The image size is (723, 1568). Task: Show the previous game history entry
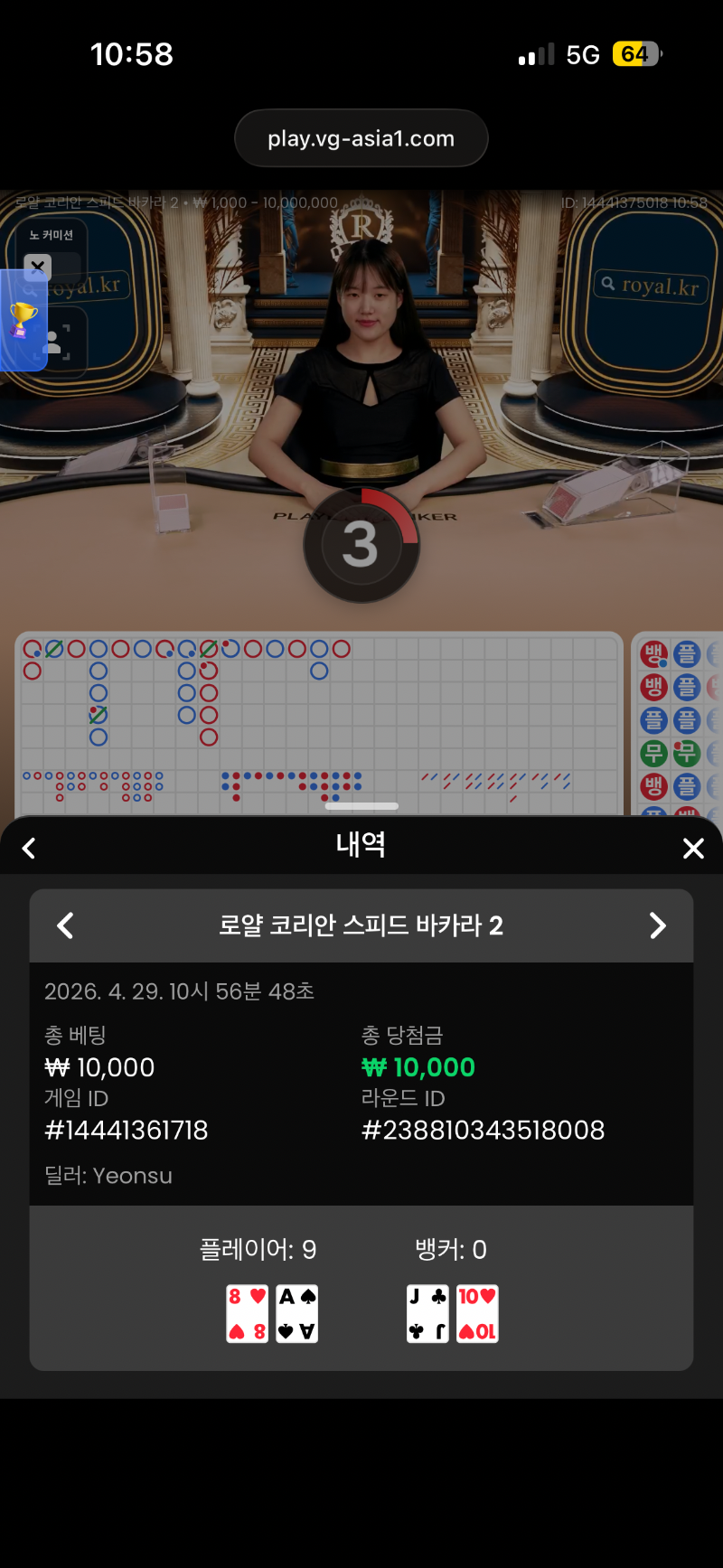65,925
